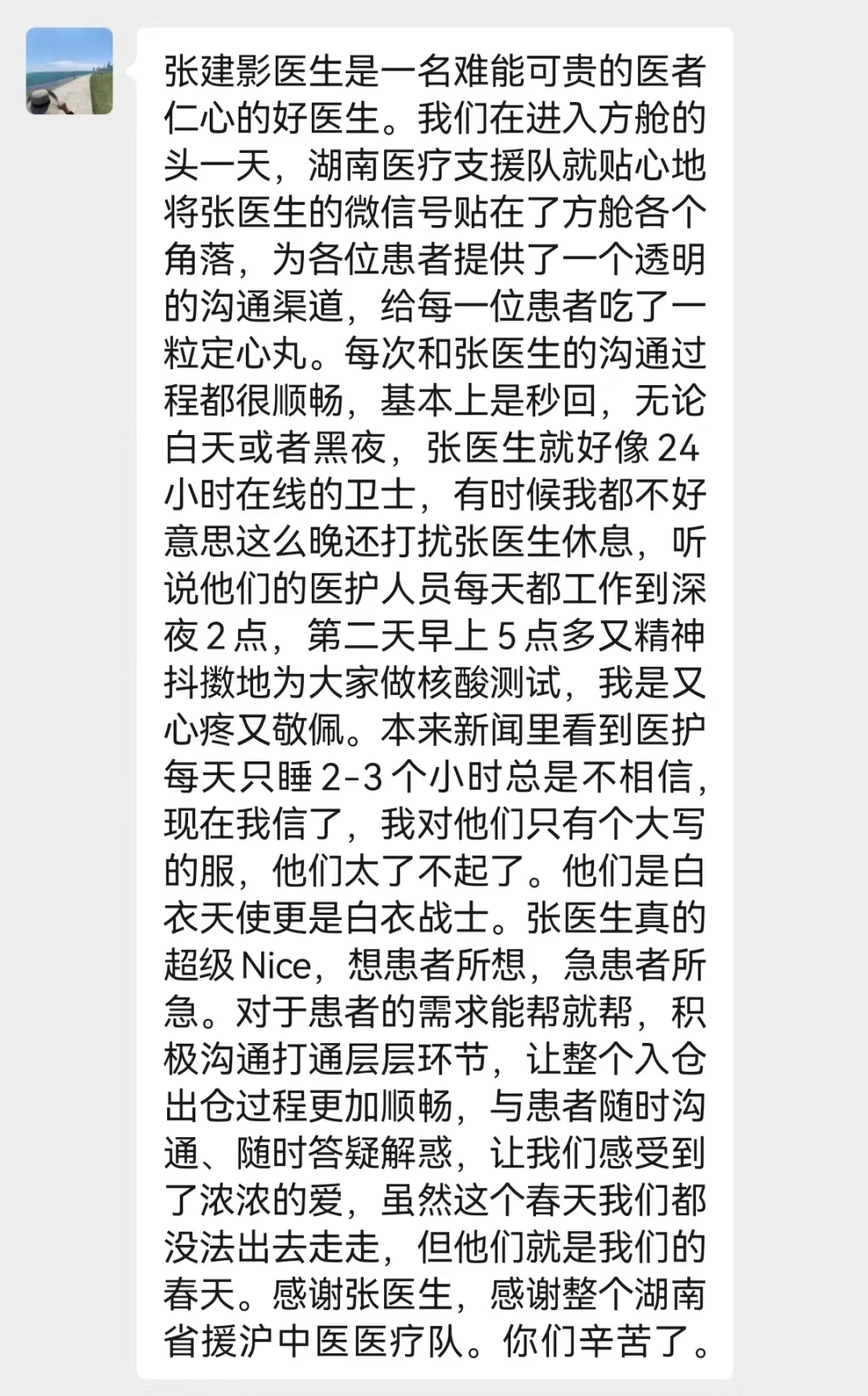Open the message sender's profile avatar
The image size is (868, 1396).
tap(69, 71)
